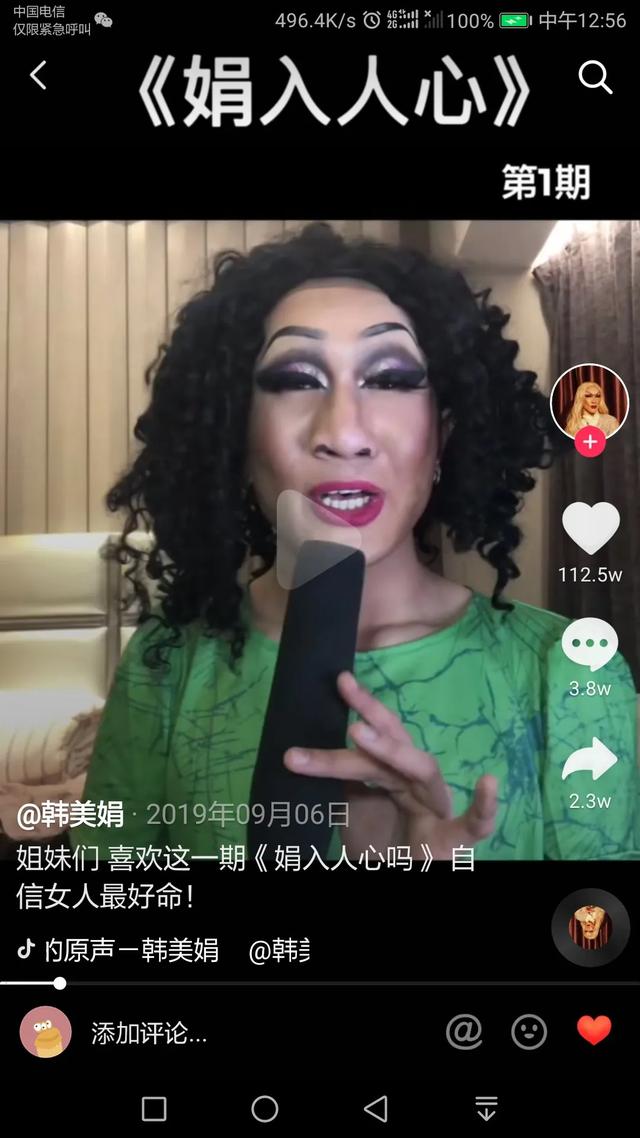Open the emoji picker smiley icon
640x1138 pixels.
coord(529,1031)
